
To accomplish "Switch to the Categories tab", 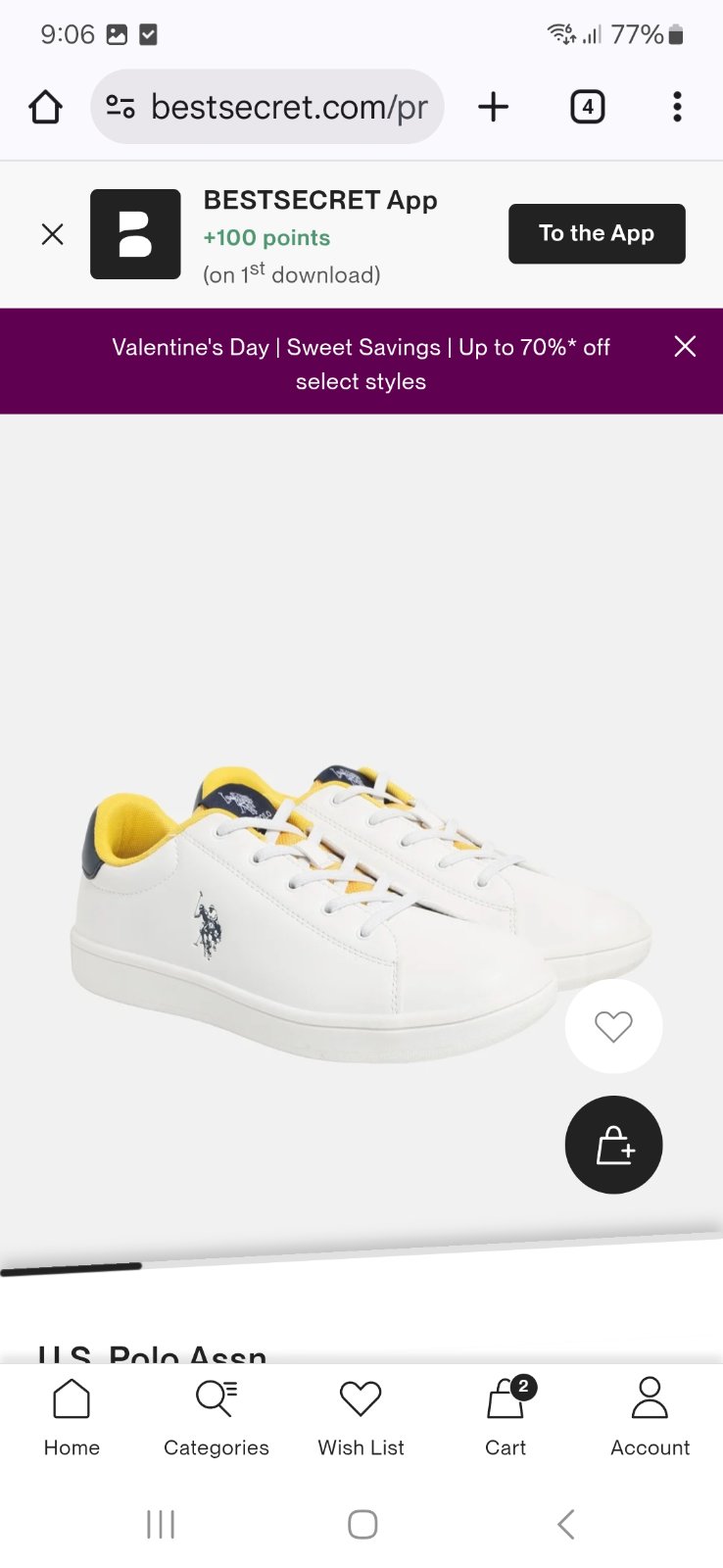I will (217, 1417).
